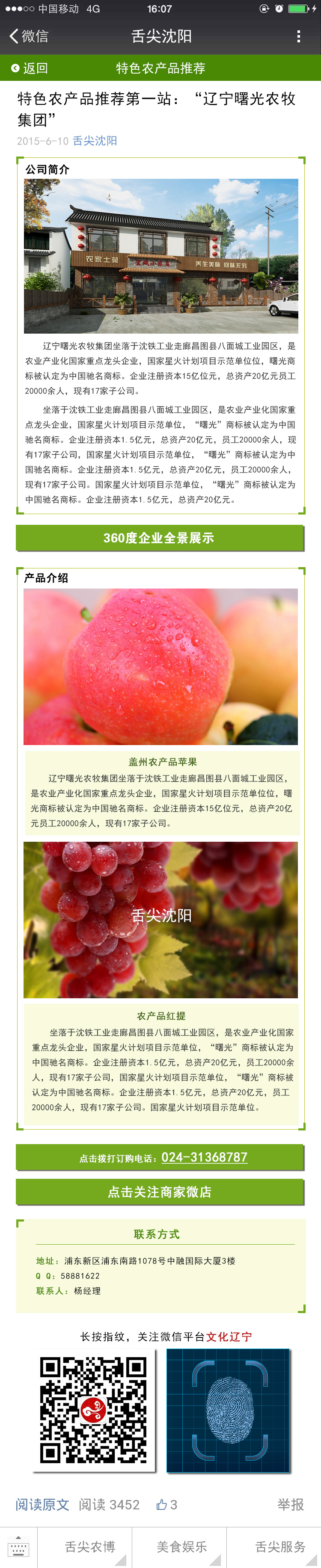Open the 舌尖服务 bottom menu

(x=279, y=1546)
